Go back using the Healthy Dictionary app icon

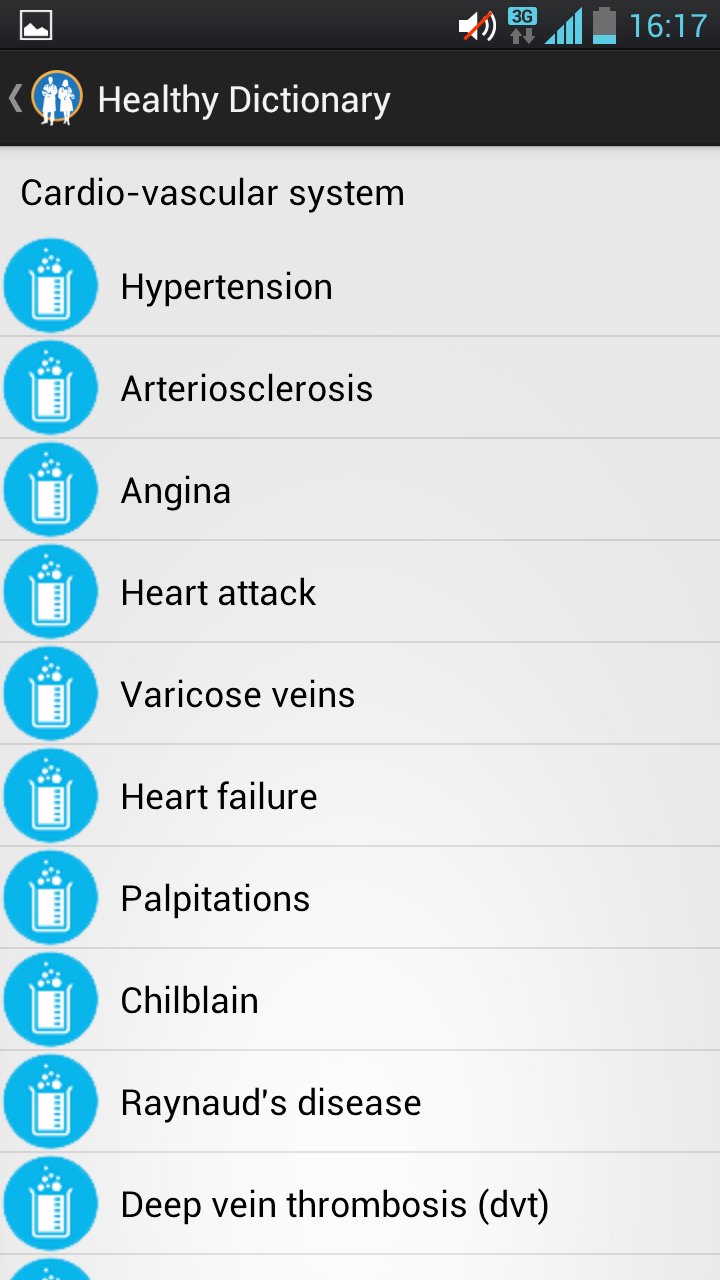tap(55, 98)
